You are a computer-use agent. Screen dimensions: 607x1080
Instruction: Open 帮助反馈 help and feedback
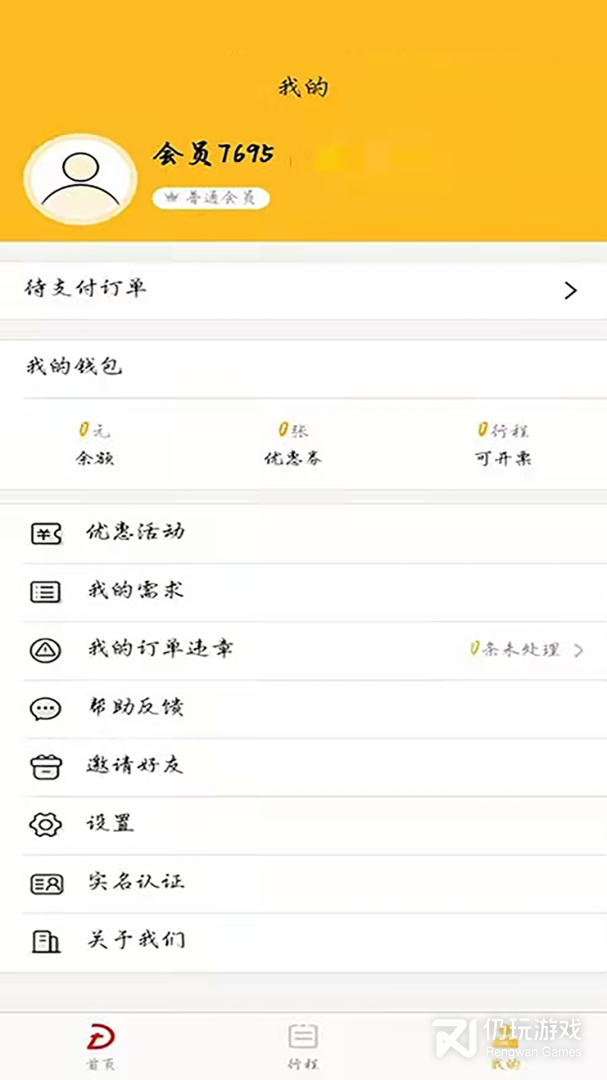click(135, 708)
